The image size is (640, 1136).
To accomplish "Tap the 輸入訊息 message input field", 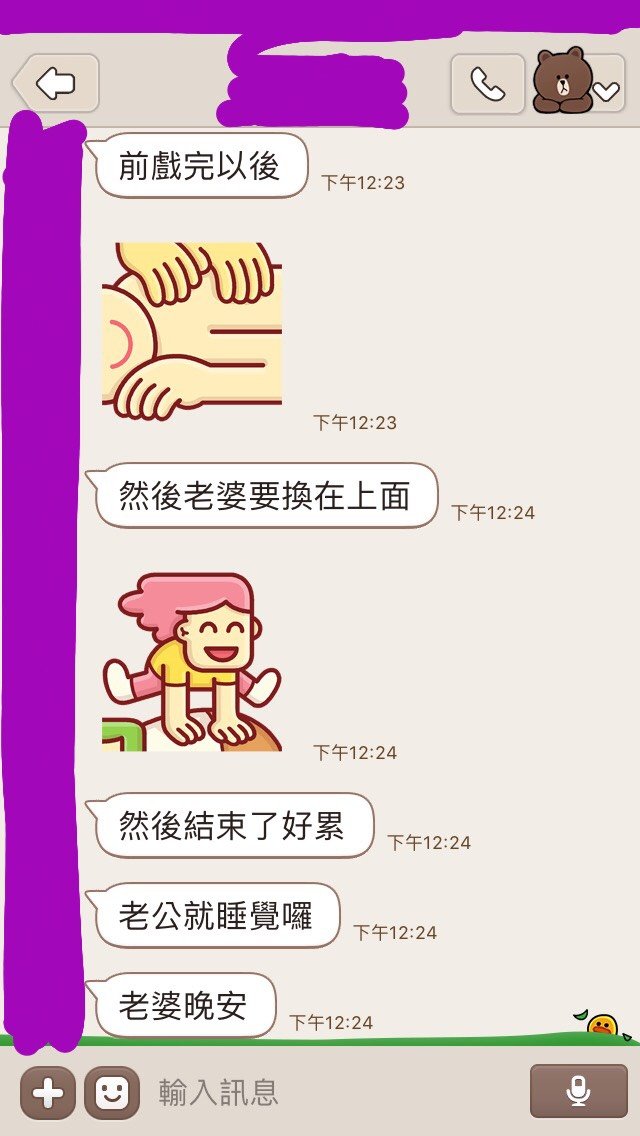I will click(x=330, y=1092).
